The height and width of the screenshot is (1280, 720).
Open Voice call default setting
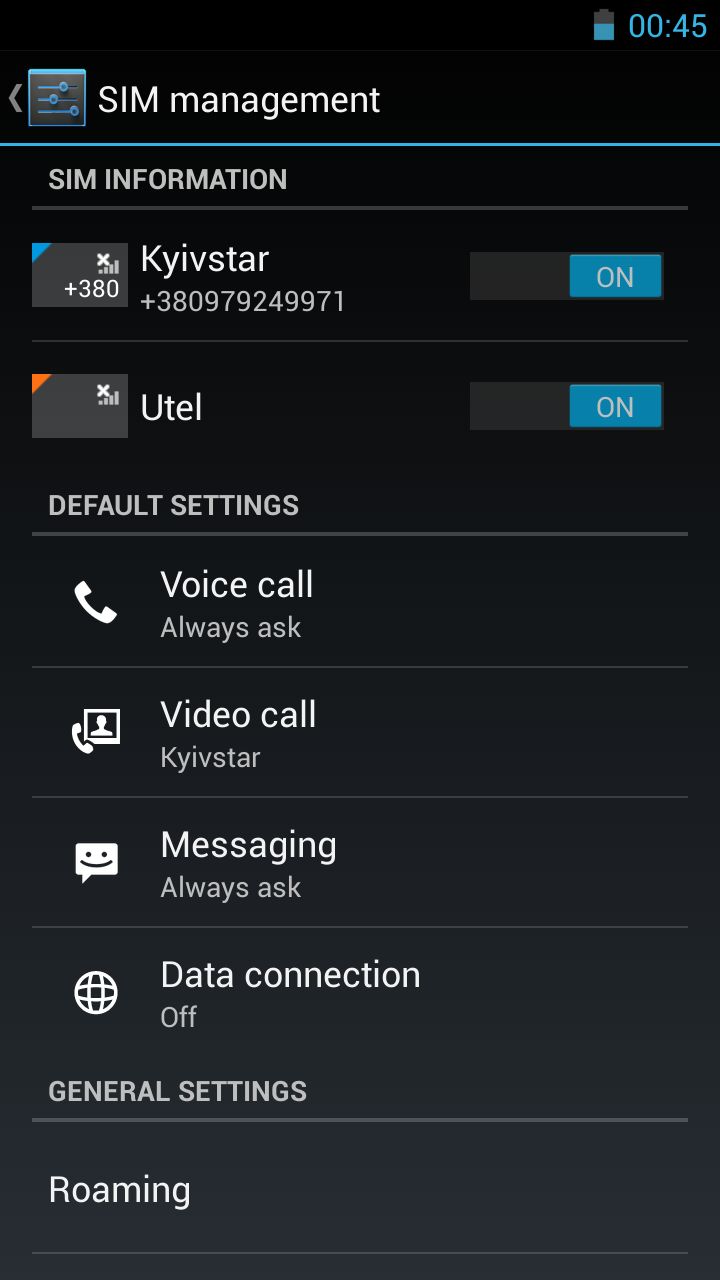click(x=360, y=603)
